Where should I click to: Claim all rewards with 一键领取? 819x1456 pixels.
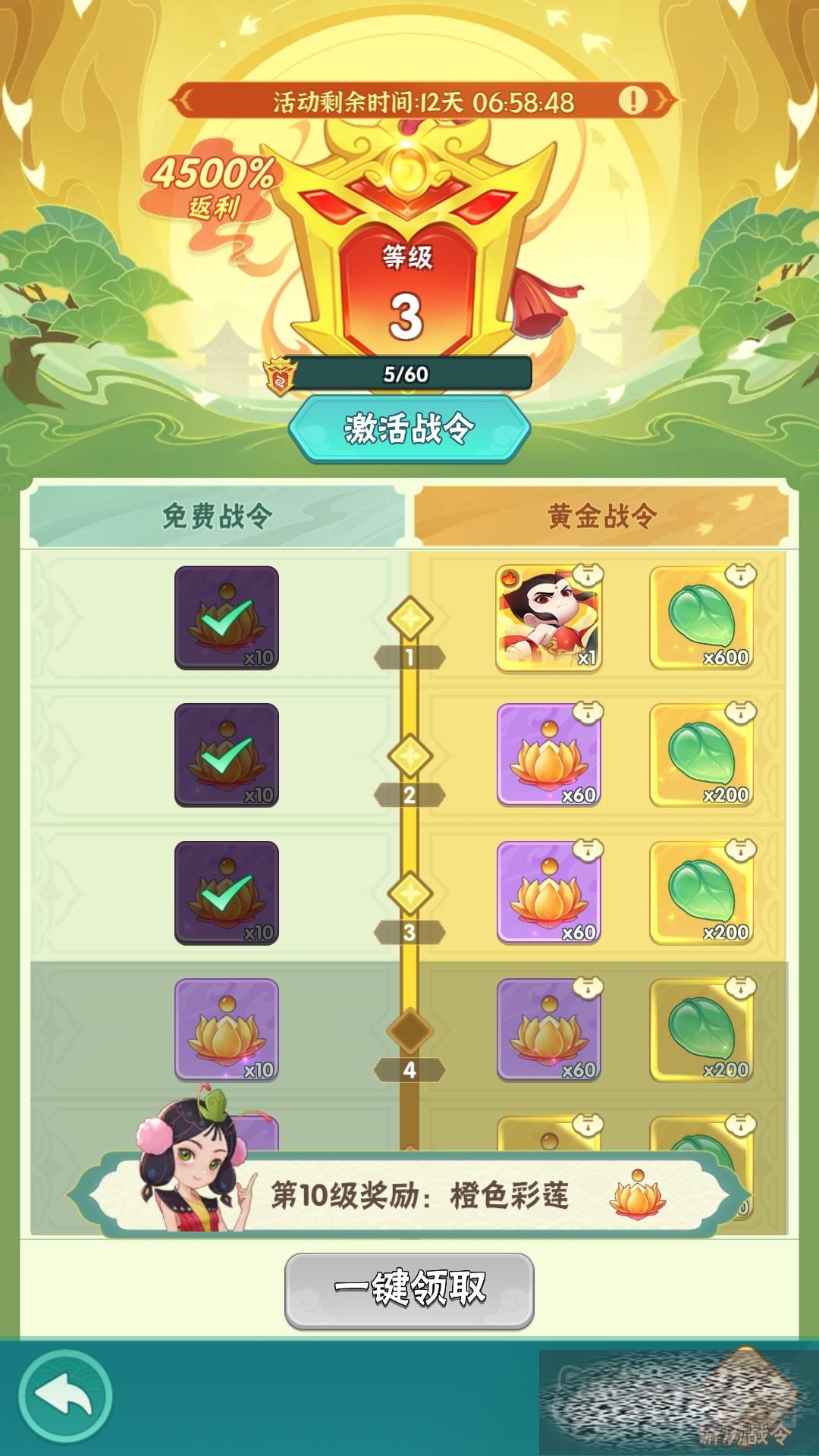click(409, 1290)
